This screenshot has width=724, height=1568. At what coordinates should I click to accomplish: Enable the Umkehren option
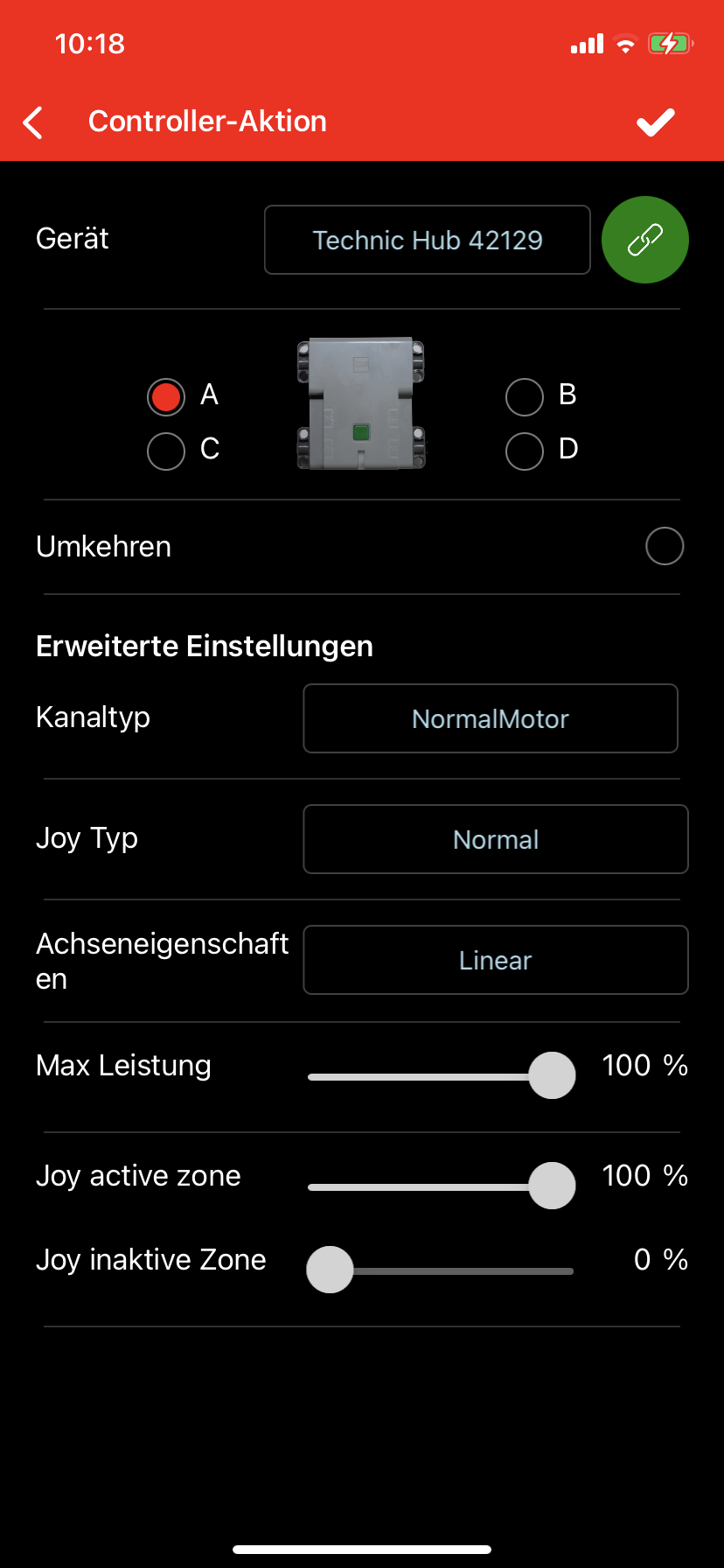pos(665,546)
